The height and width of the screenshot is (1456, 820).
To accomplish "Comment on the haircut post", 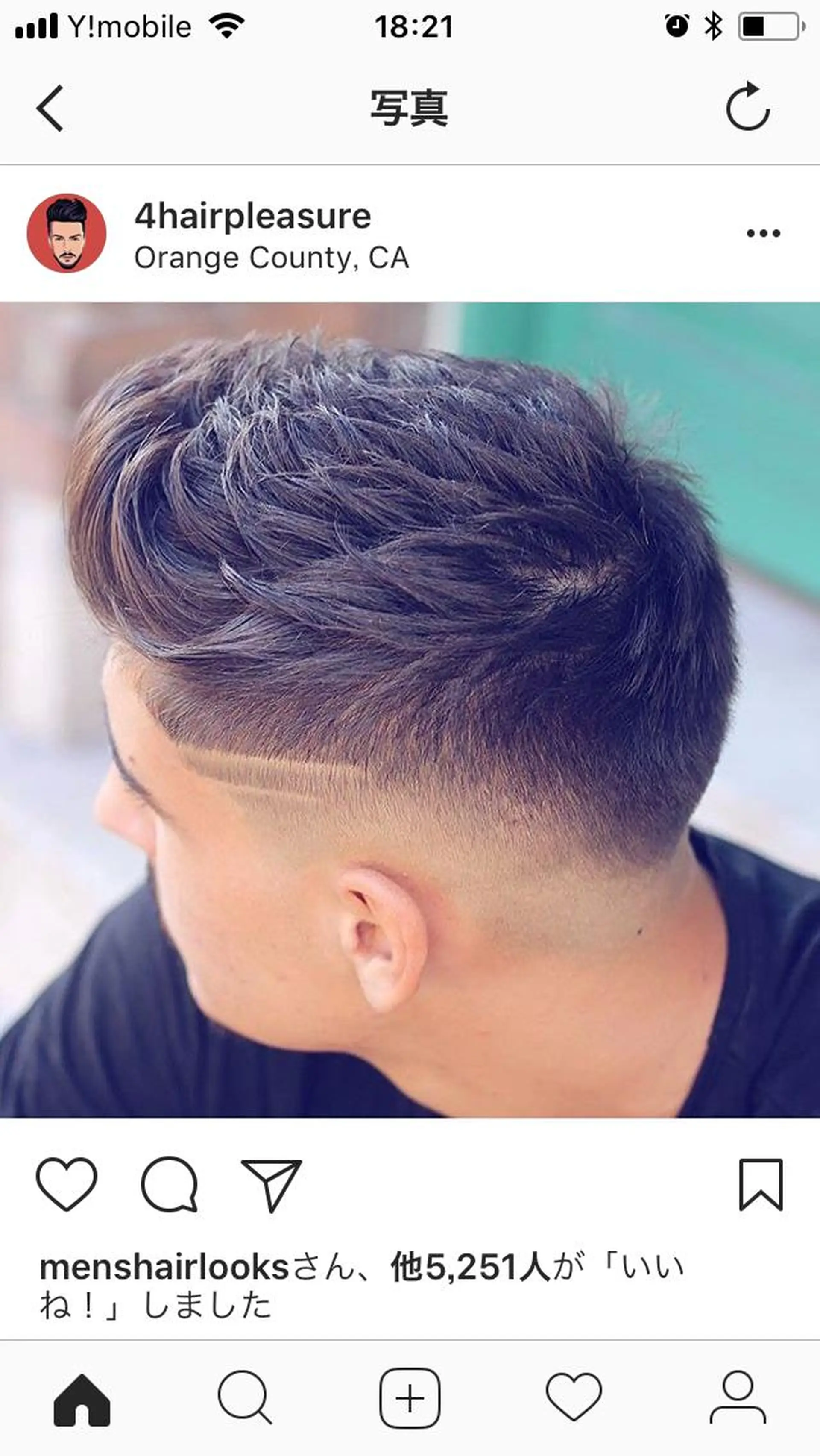I will coord(169,1184).
